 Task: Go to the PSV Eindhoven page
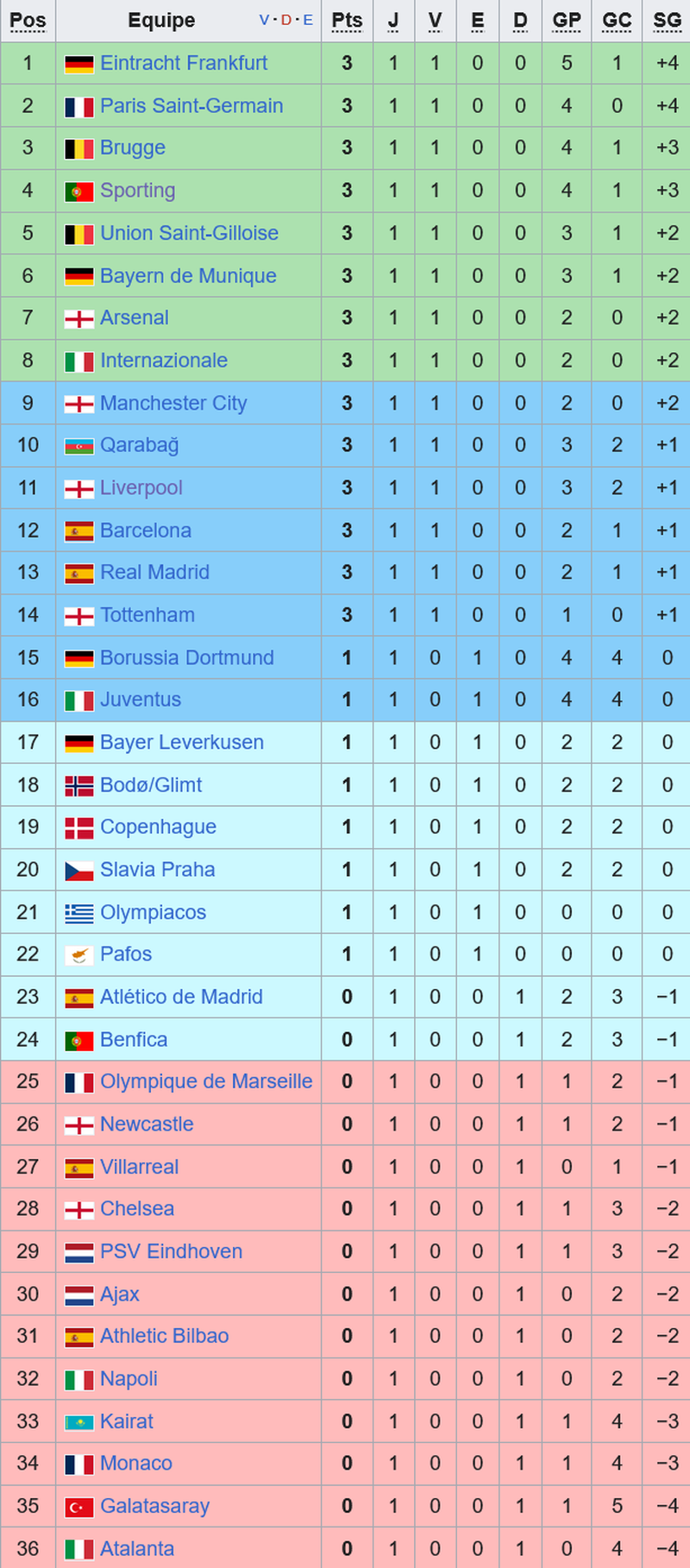(171, 1251)
